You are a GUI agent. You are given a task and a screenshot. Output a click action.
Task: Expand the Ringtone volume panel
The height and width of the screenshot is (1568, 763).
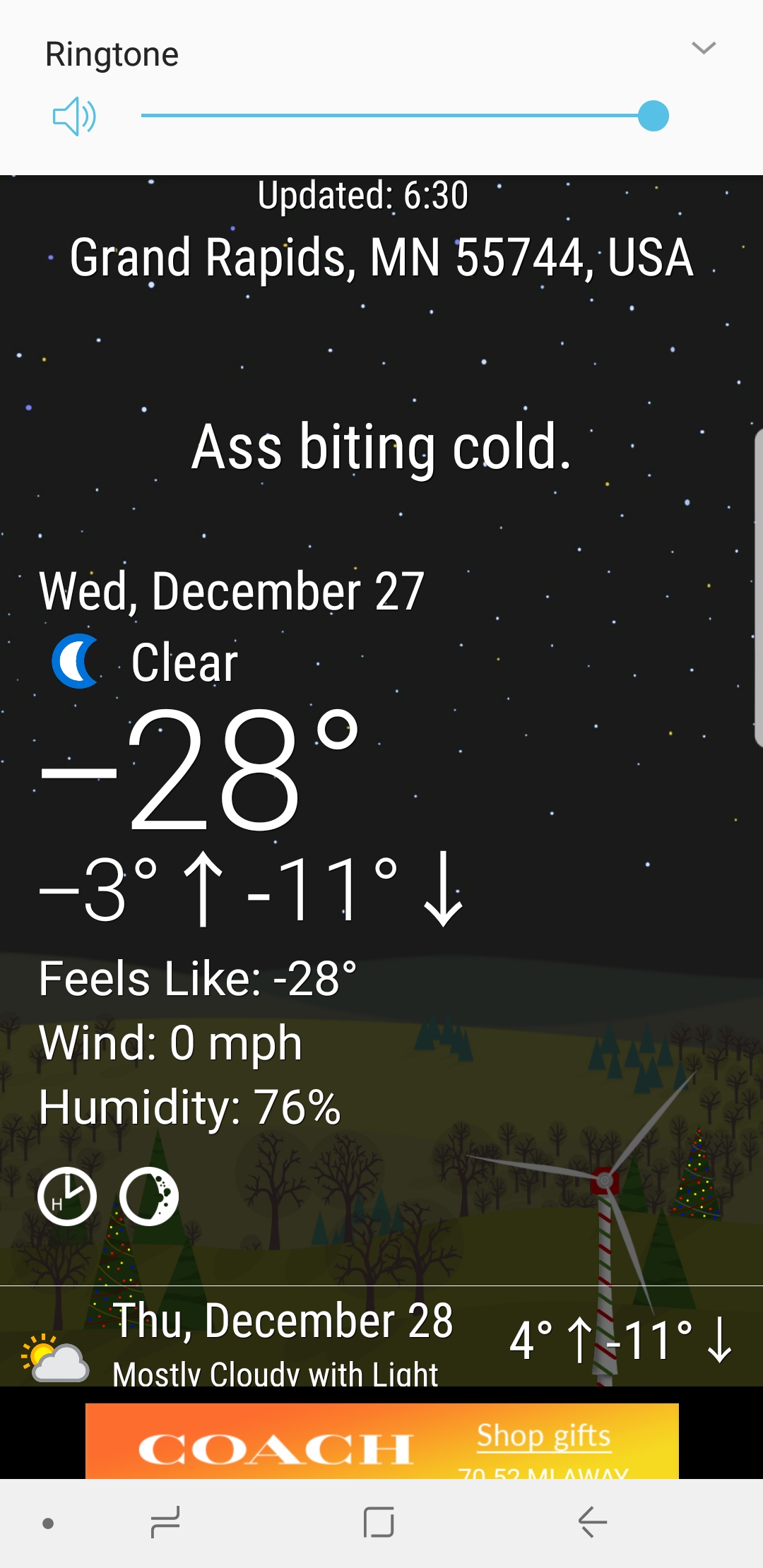point(704,48)
